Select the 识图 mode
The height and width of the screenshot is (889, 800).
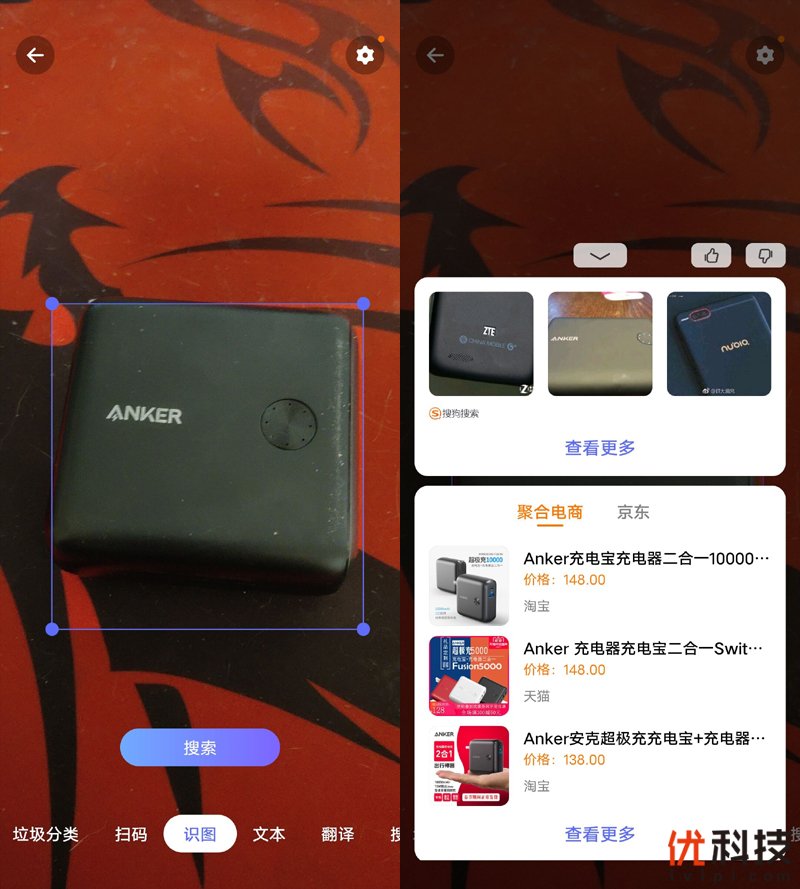(x=199, y=835)
